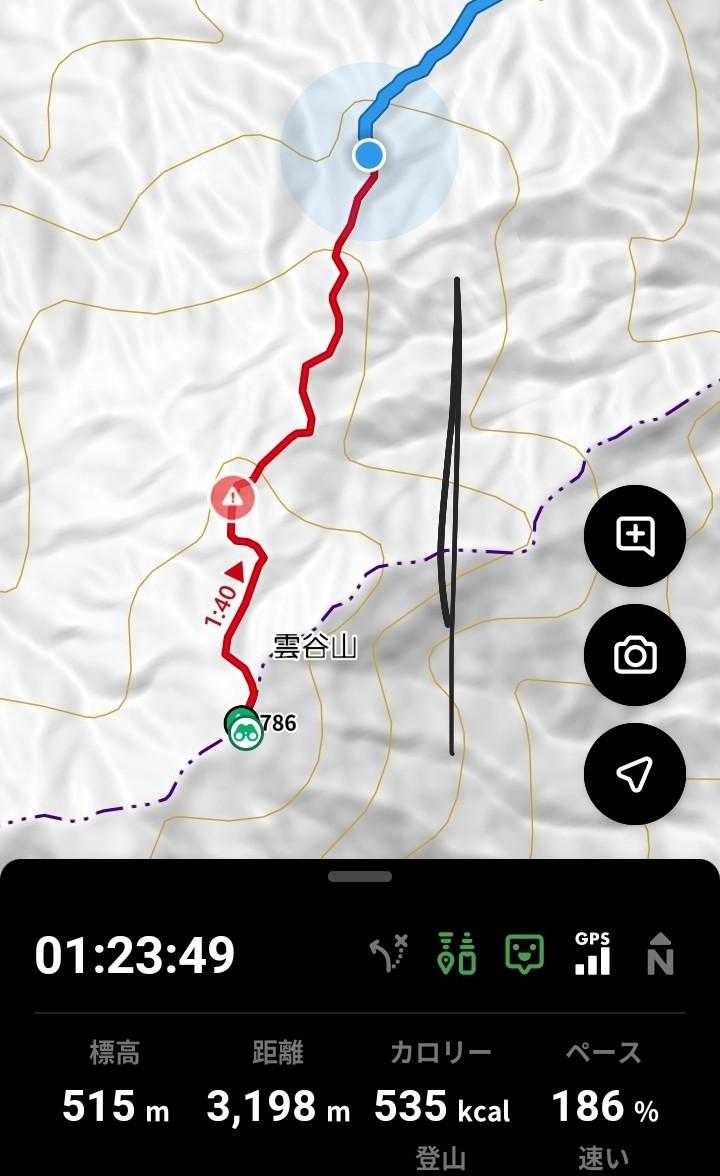This screenshot has width=720, height=1176.
Task: Center map on current location
Action: pos(635,773)
